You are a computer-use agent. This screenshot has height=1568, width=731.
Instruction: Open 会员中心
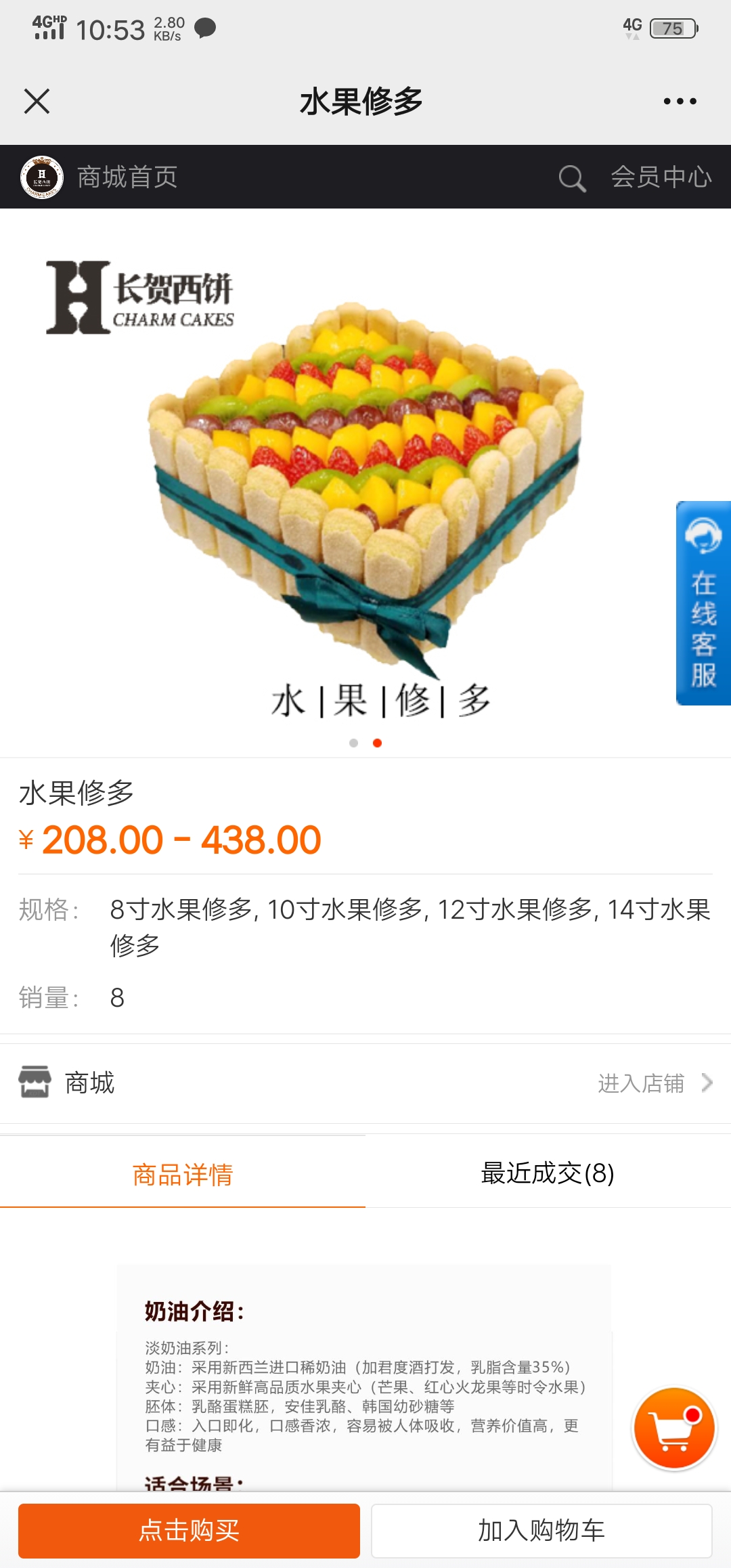point(661,177)
